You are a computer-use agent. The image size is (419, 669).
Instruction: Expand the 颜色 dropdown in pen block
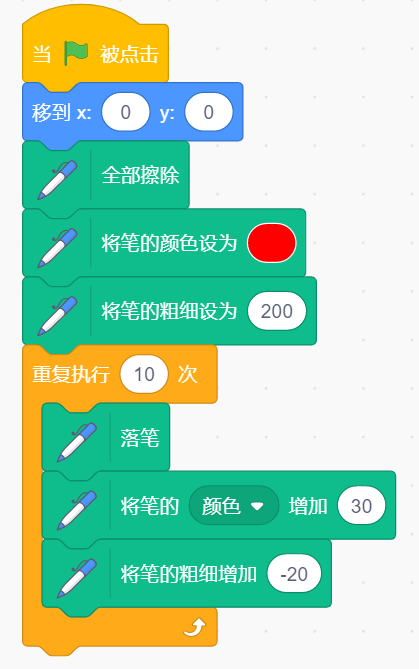point(234,506)
